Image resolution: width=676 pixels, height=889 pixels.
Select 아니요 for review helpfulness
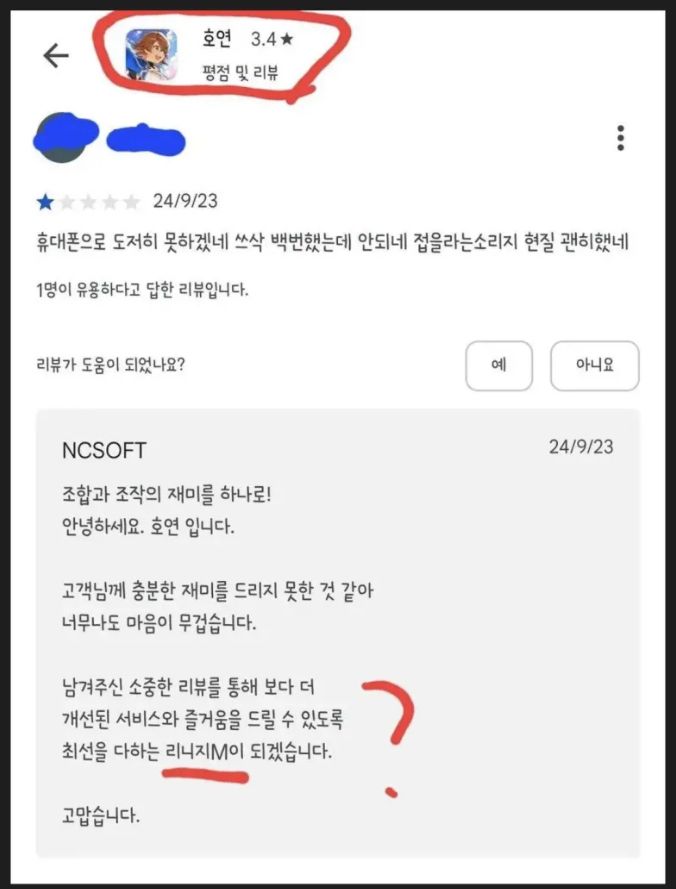tap(594, 365)
